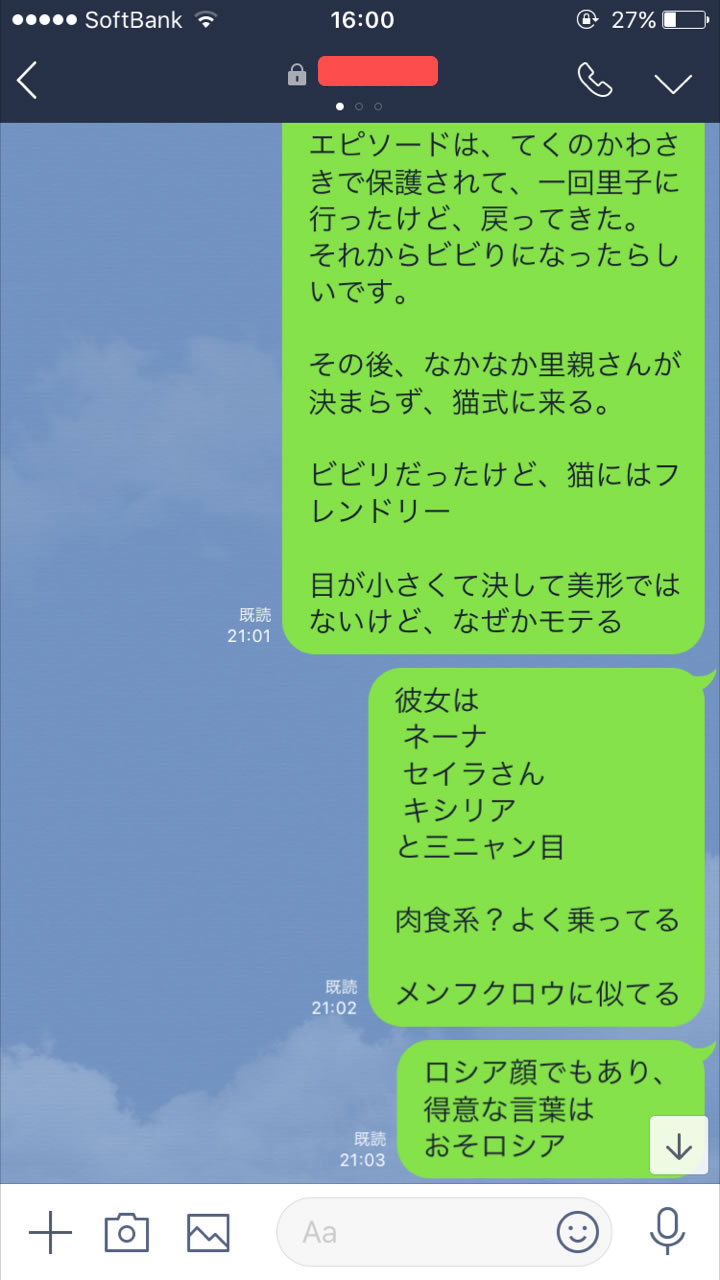
Task: Jump to the latest message with down arrow
Action: (679, 1145)
